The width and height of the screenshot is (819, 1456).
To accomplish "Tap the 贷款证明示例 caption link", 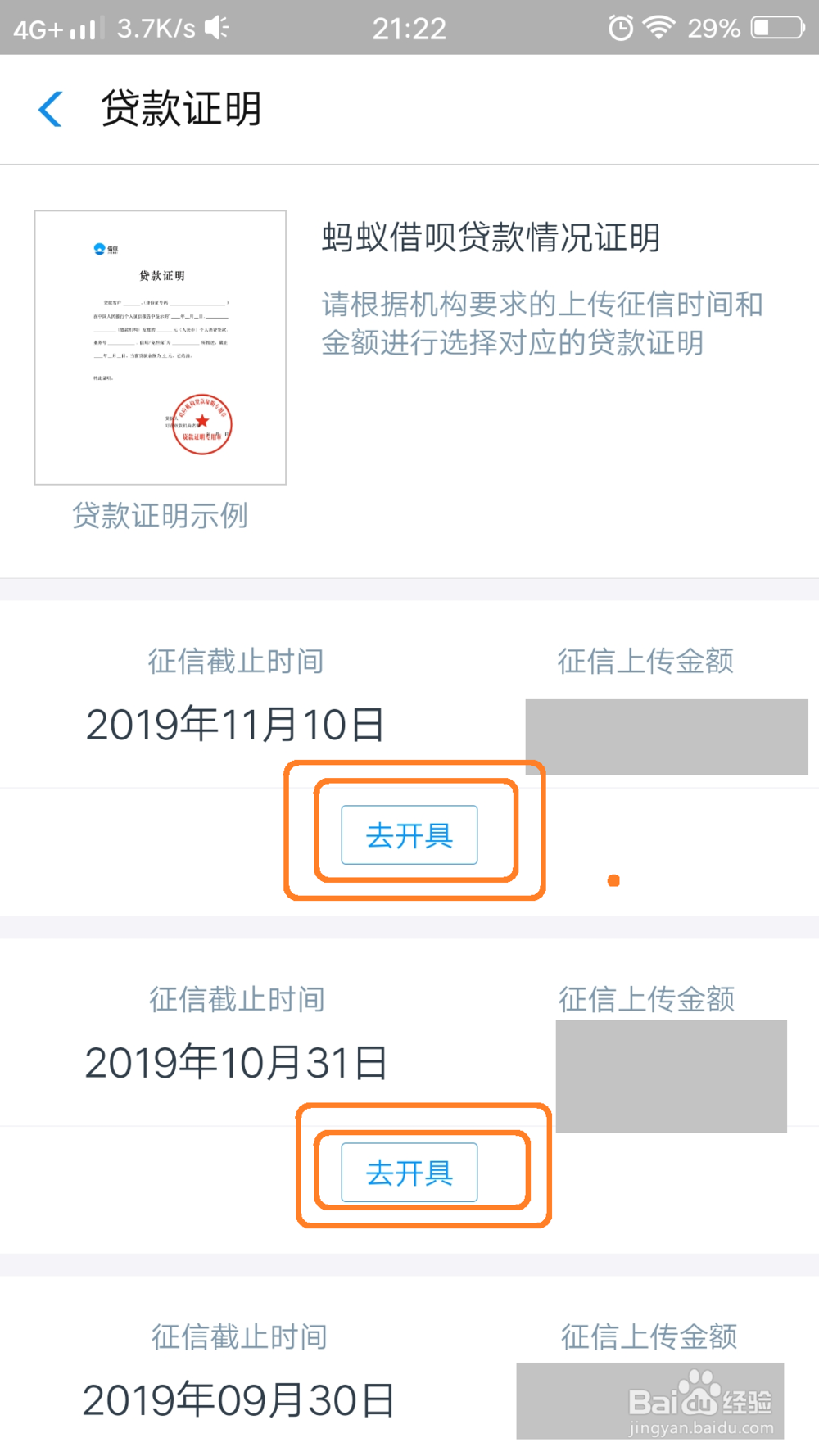I will tap(161, 517).
